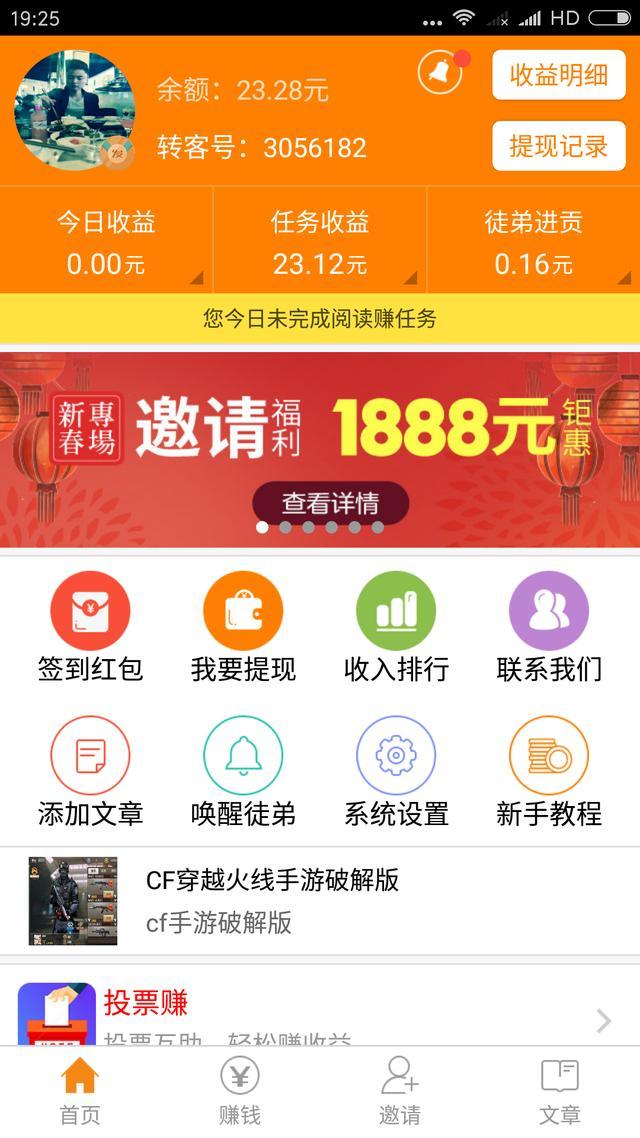Switch to the 邀请 tab
The width and height of the screenshot is (640, 1138).
(x=399, y=1092)
